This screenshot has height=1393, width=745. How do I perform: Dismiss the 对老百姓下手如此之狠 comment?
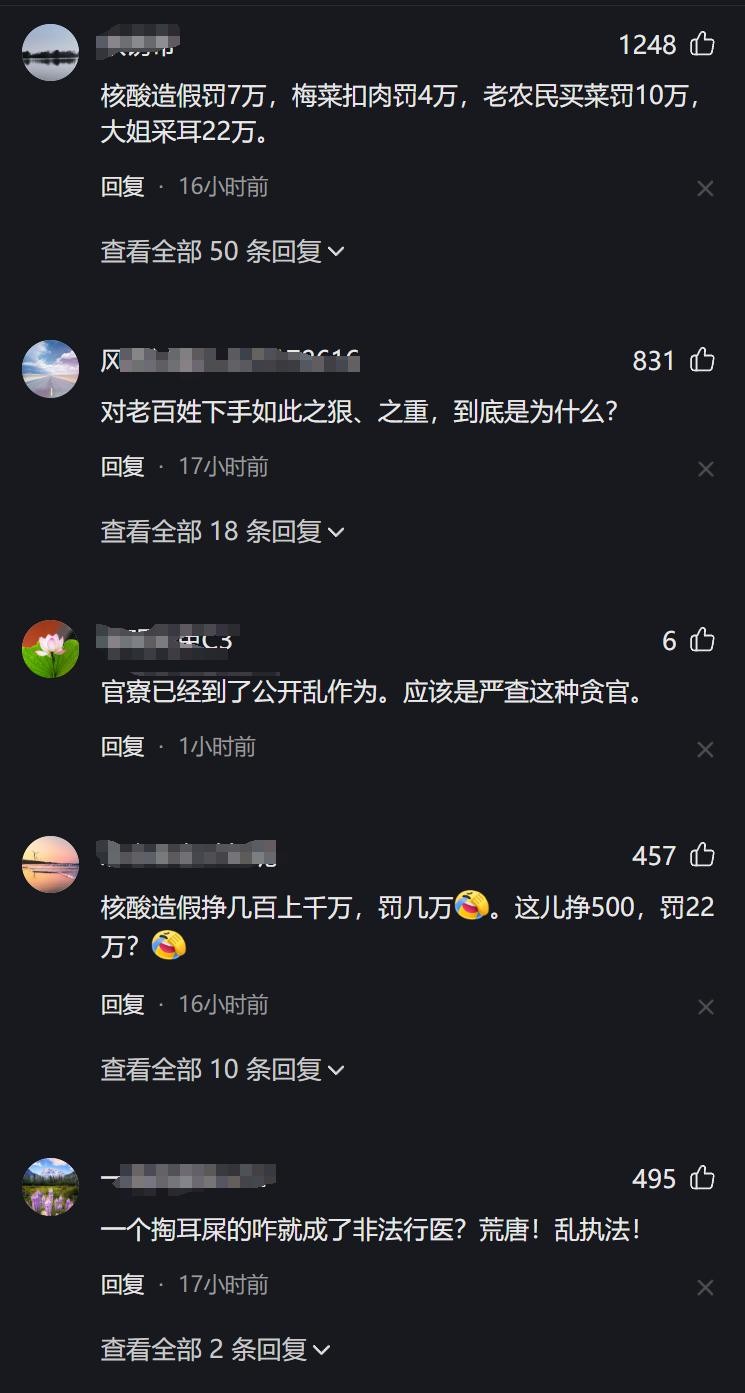point(705,468)
